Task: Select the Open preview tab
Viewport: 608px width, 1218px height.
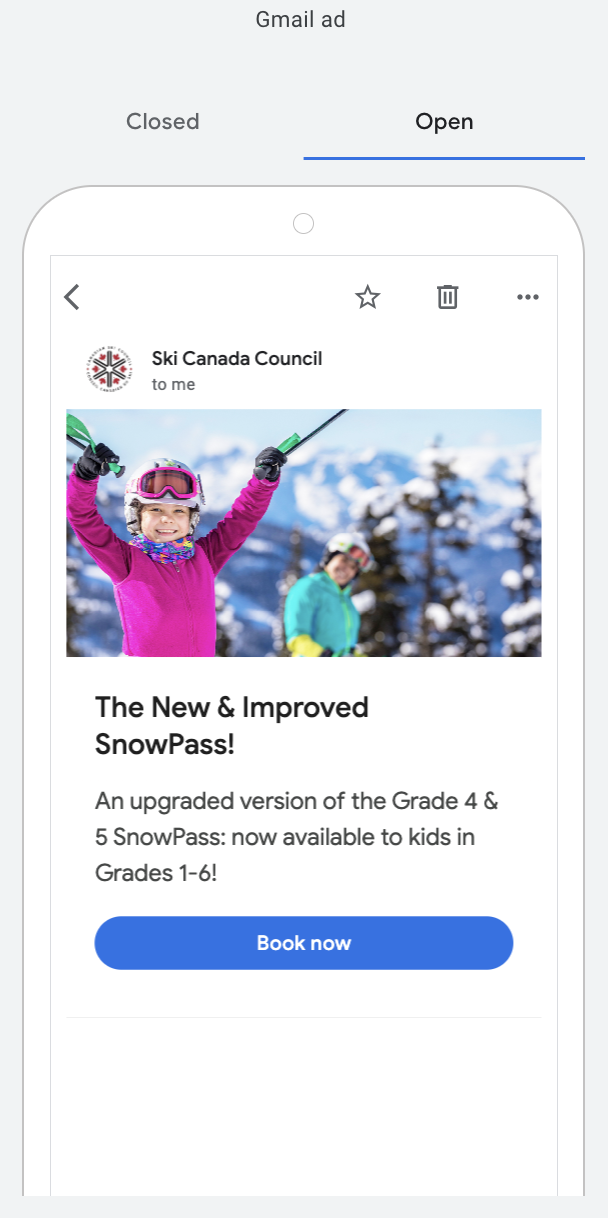Action: (x=444, y=122)
